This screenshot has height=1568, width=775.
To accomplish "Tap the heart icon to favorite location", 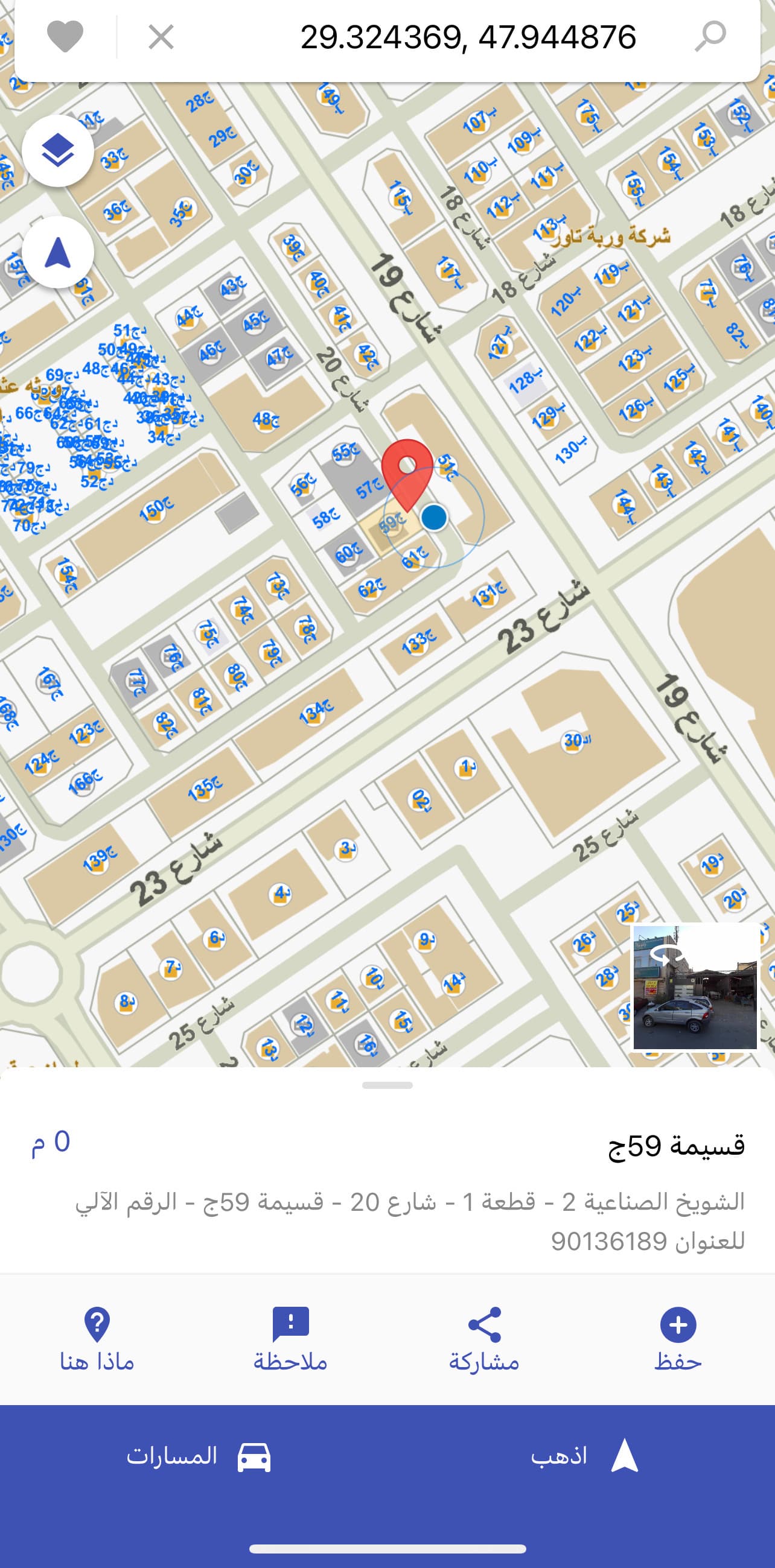I will tap(65, 37).
